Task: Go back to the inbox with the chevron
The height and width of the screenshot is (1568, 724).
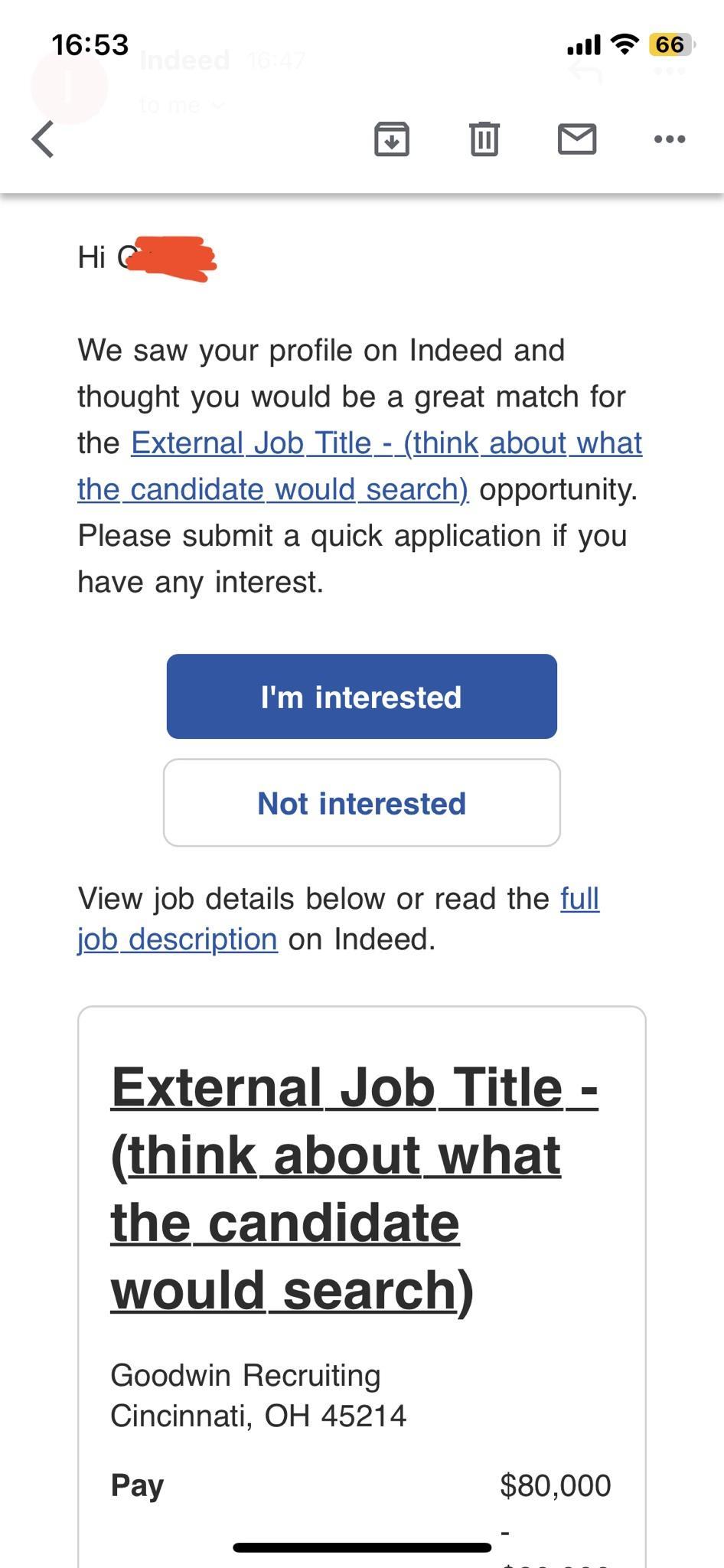Action: coord(43,139)
